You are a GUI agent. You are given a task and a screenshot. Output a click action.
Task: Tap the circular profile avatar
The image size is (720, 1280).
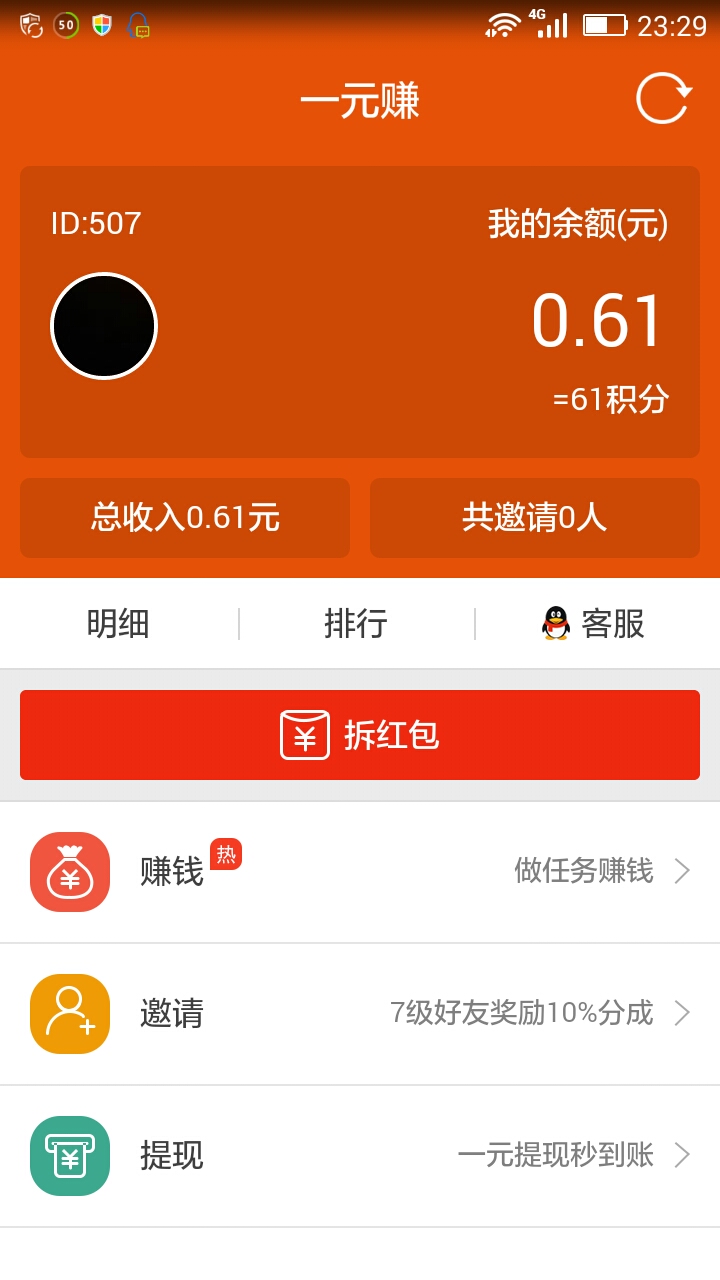pyautogui.click(x=103, y=325)
